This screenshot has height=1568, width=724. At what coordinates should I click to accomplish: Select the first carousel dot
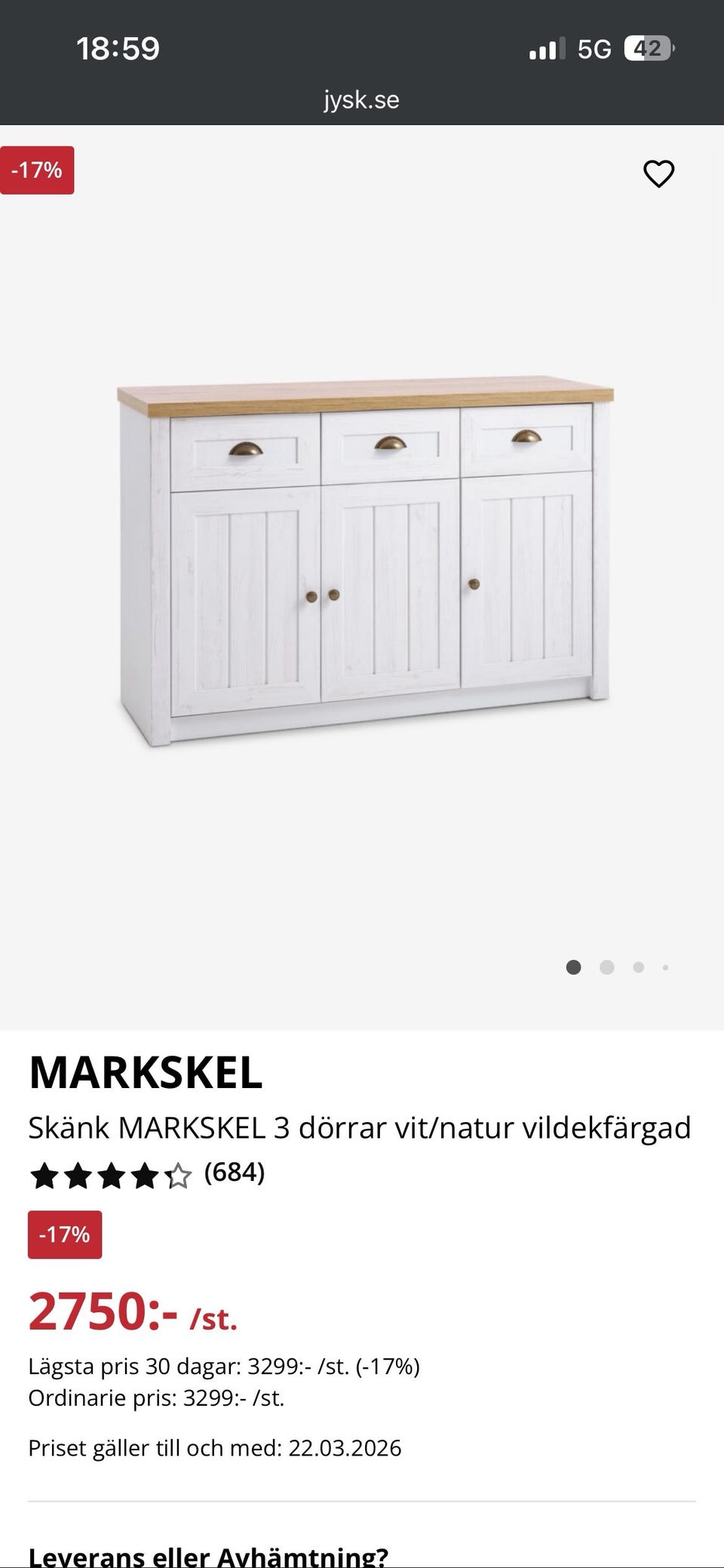tap(573, 967)
